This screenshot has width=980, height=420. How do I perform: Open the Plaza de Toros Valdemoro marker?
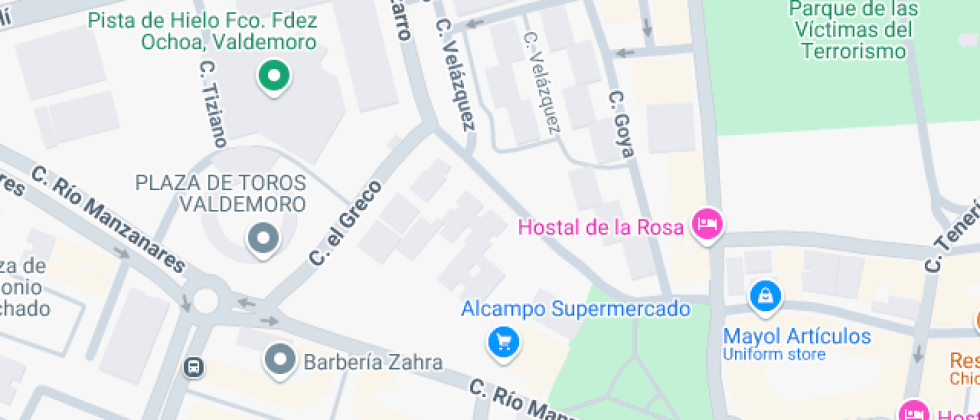pos(263,239)
